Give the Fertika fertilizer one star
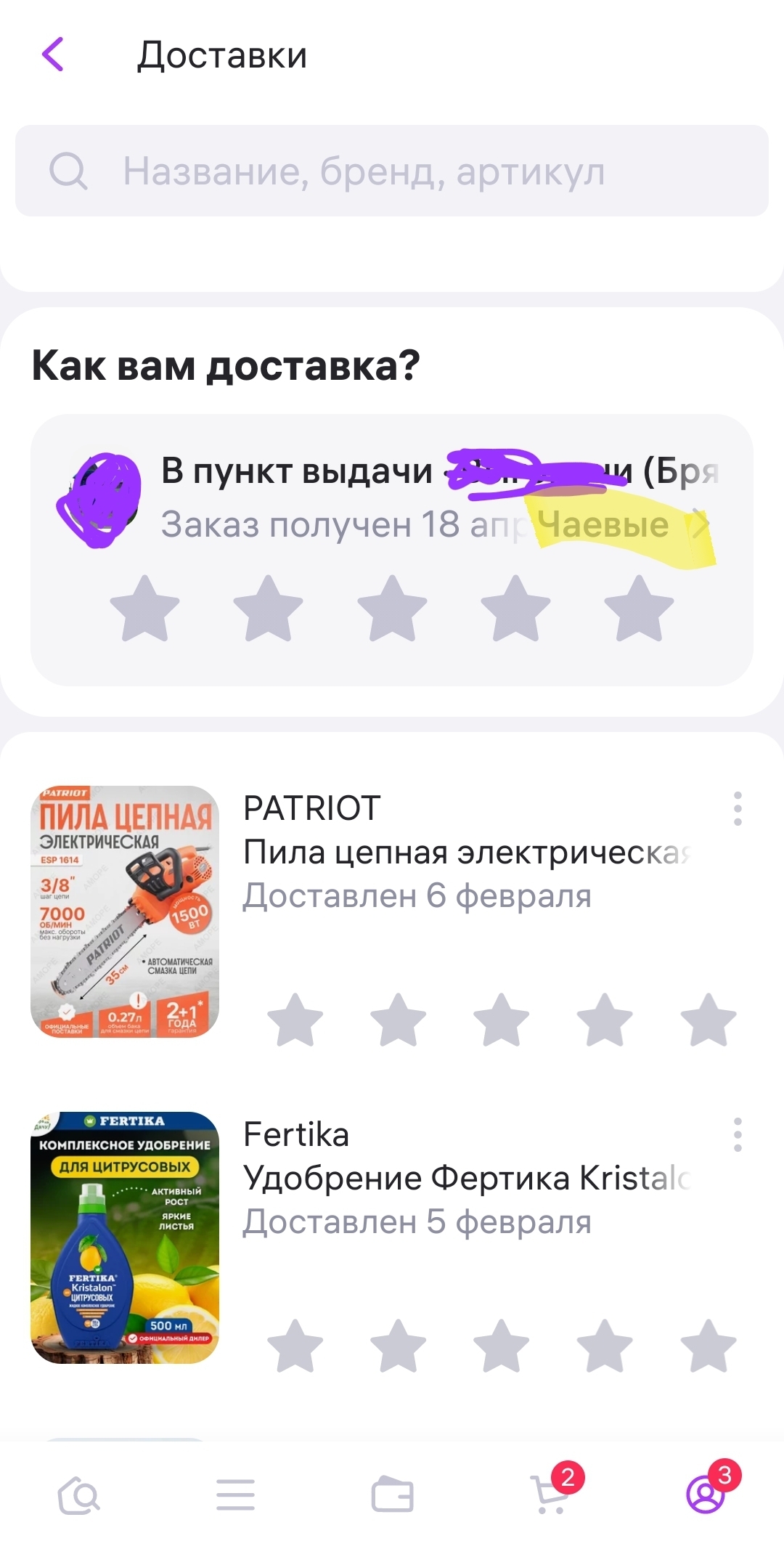This screenshot has height=1549, width=784. click(x=295, y=1346)
